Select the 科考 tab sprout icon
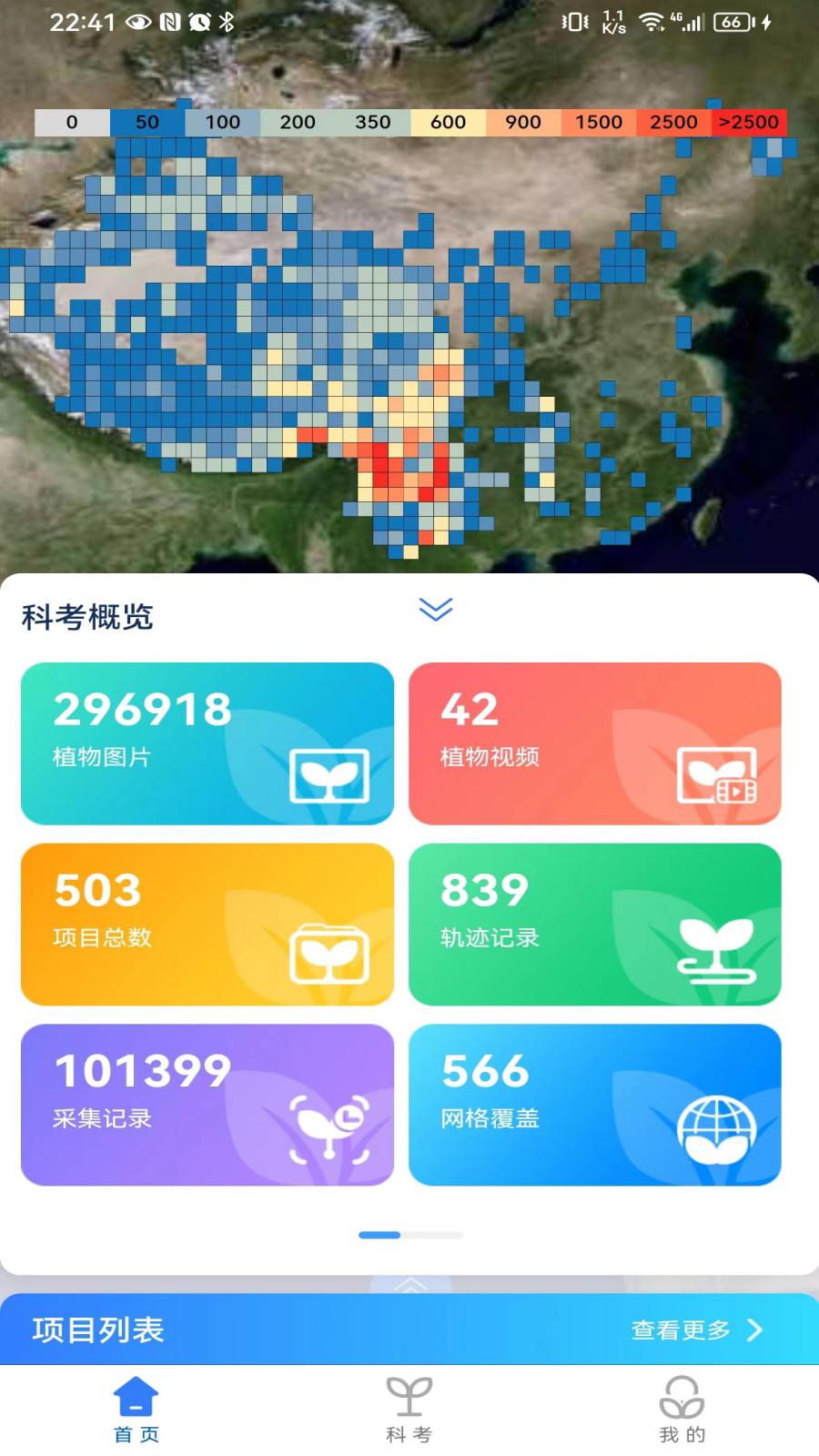This screenshot has height=1456, width=819. (x=411, y=1395)
